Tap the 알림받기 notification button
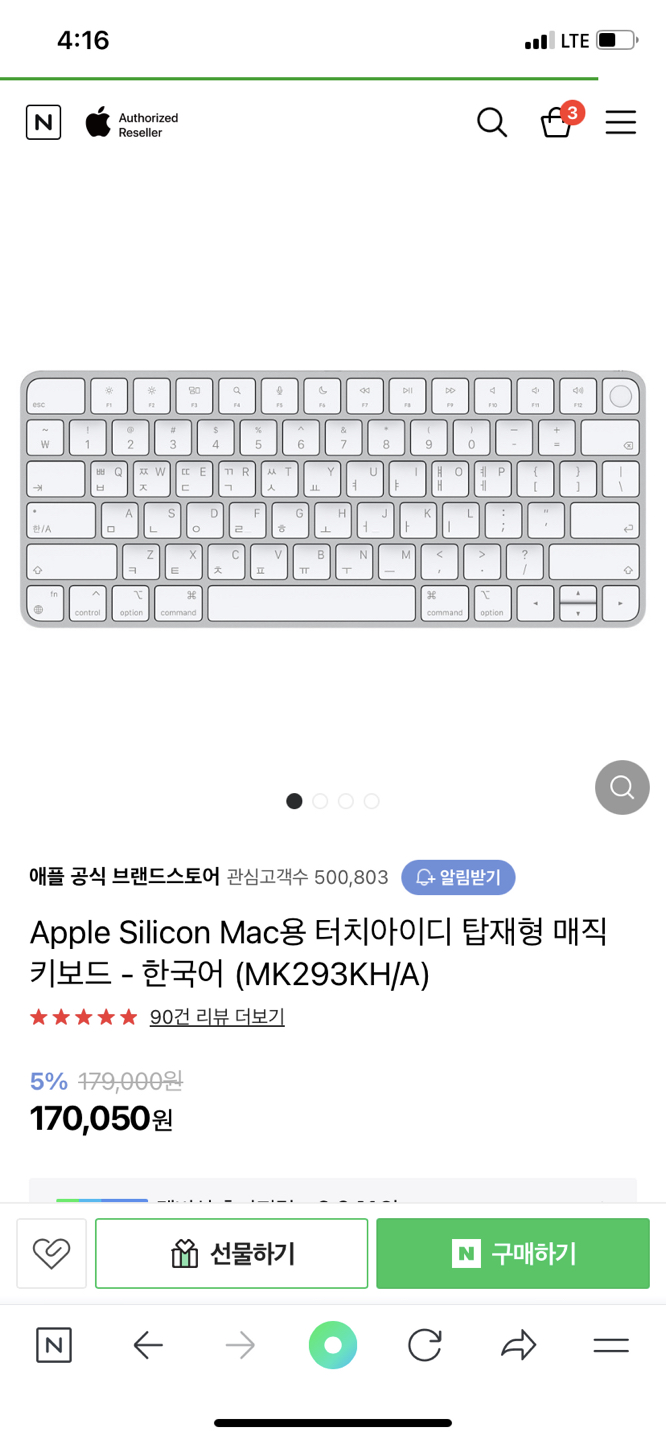Screen dimensions: 666x1440 [x=458, y=877]
